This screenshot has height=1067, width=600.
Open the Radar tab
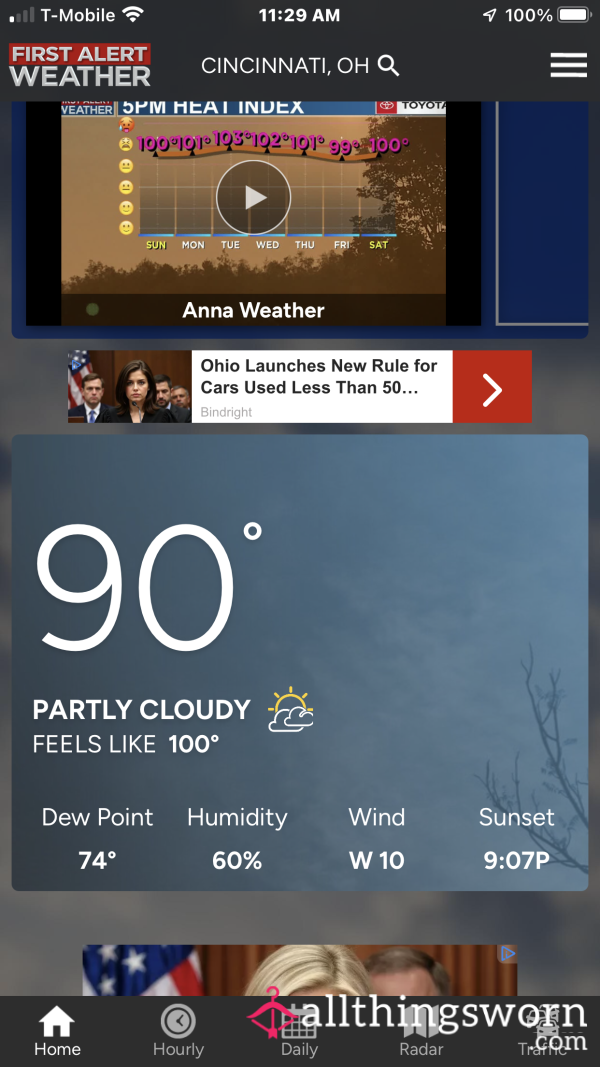(421, 1031)
